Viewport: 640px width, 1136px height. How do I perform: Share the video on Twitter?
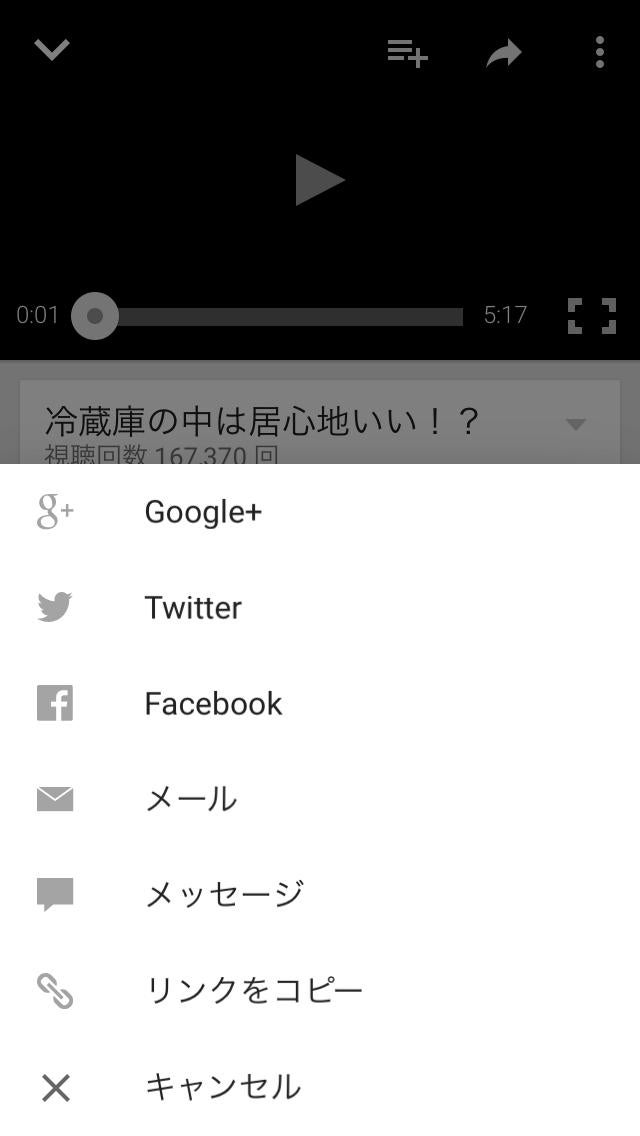(x=193, y=608)
